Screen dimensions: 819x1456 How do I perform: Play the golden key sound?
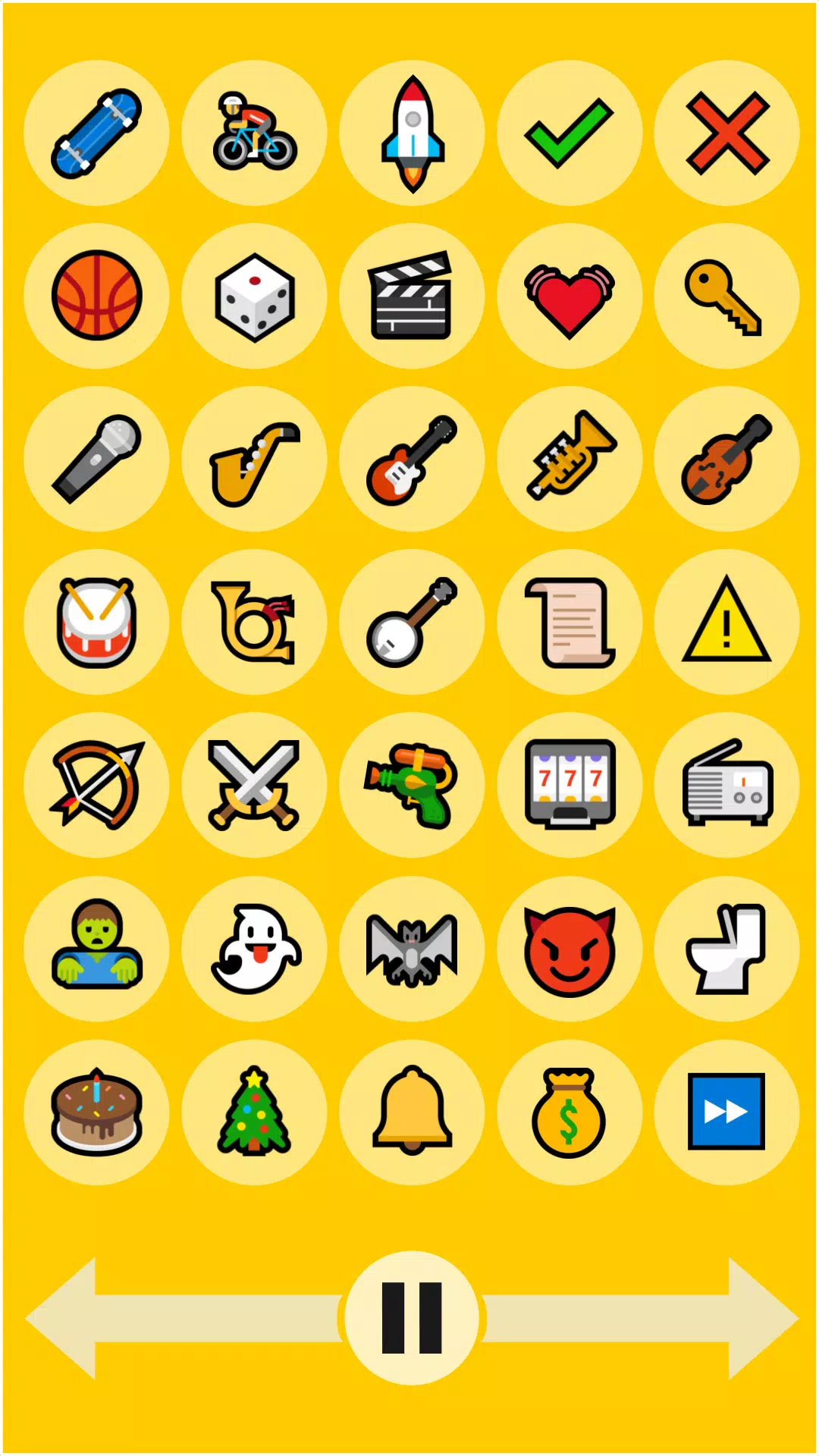pyautogui.click(x=727, y=296)
